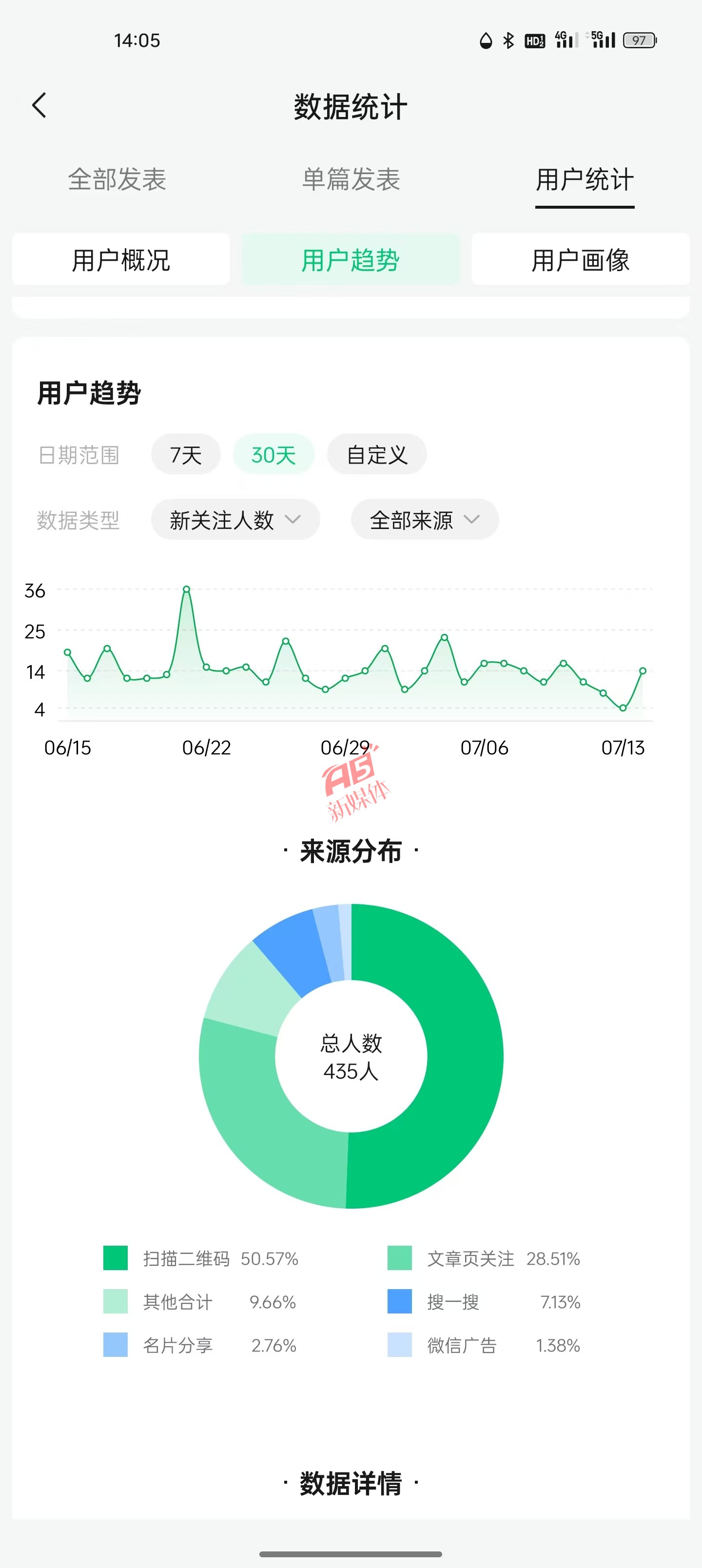The image size is (702, 1568).
Task: Expand the 全部来源 source dropdown
Action: click(x=425, y=520)
